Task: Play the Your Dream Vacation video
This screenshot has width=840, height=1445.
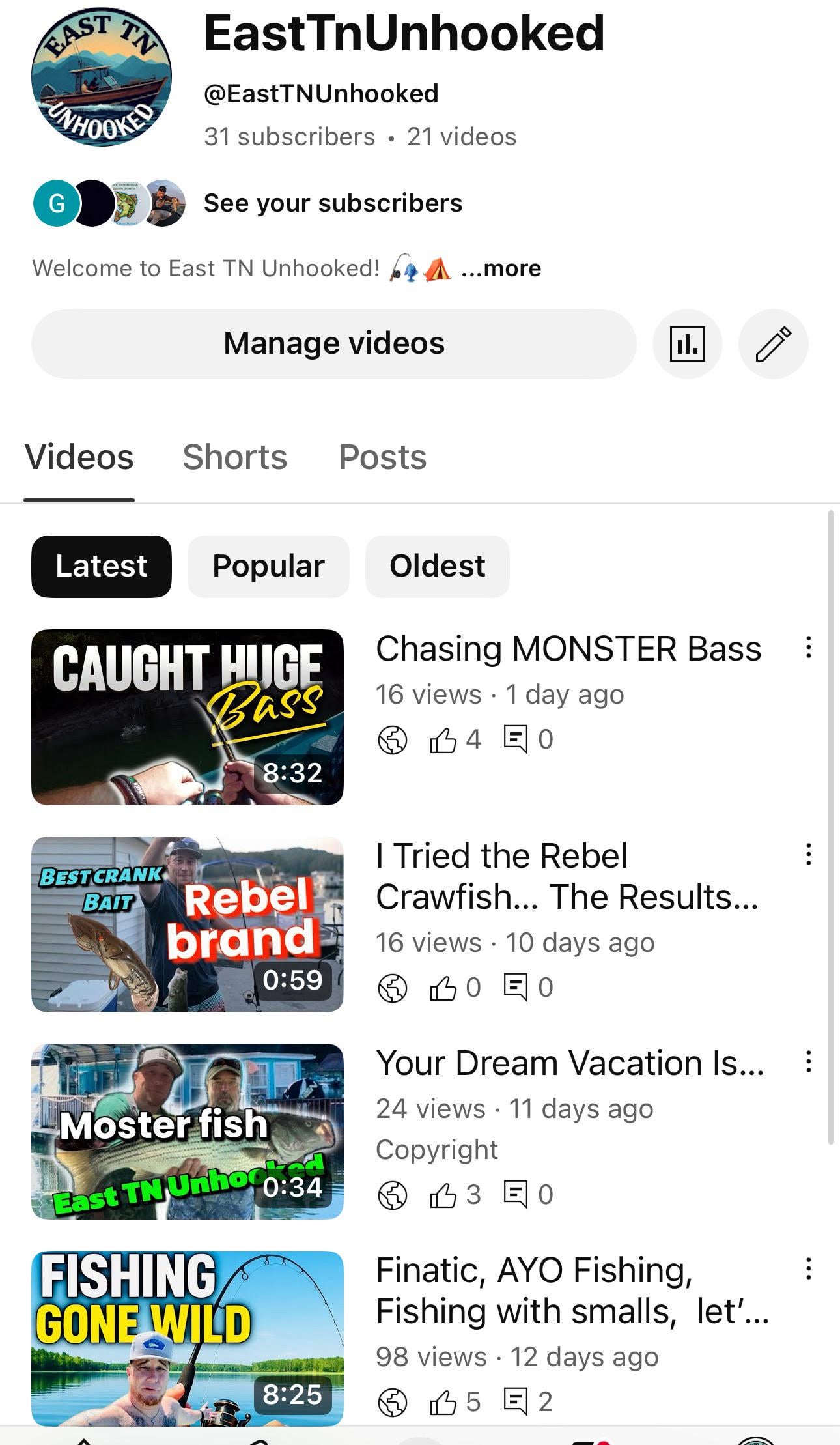Action: [188, 1131]
